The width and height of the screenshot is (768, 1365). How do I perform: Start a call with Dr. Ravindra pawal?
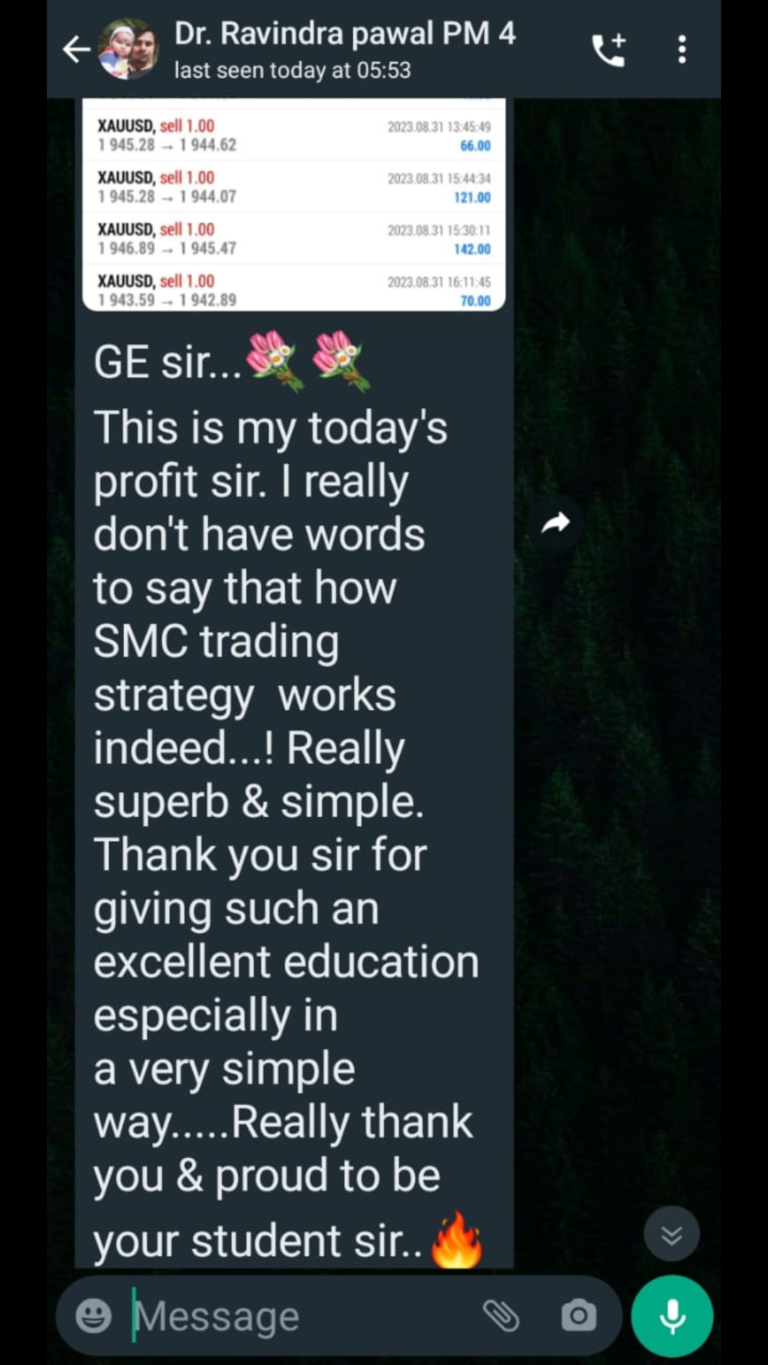(609, 49)
